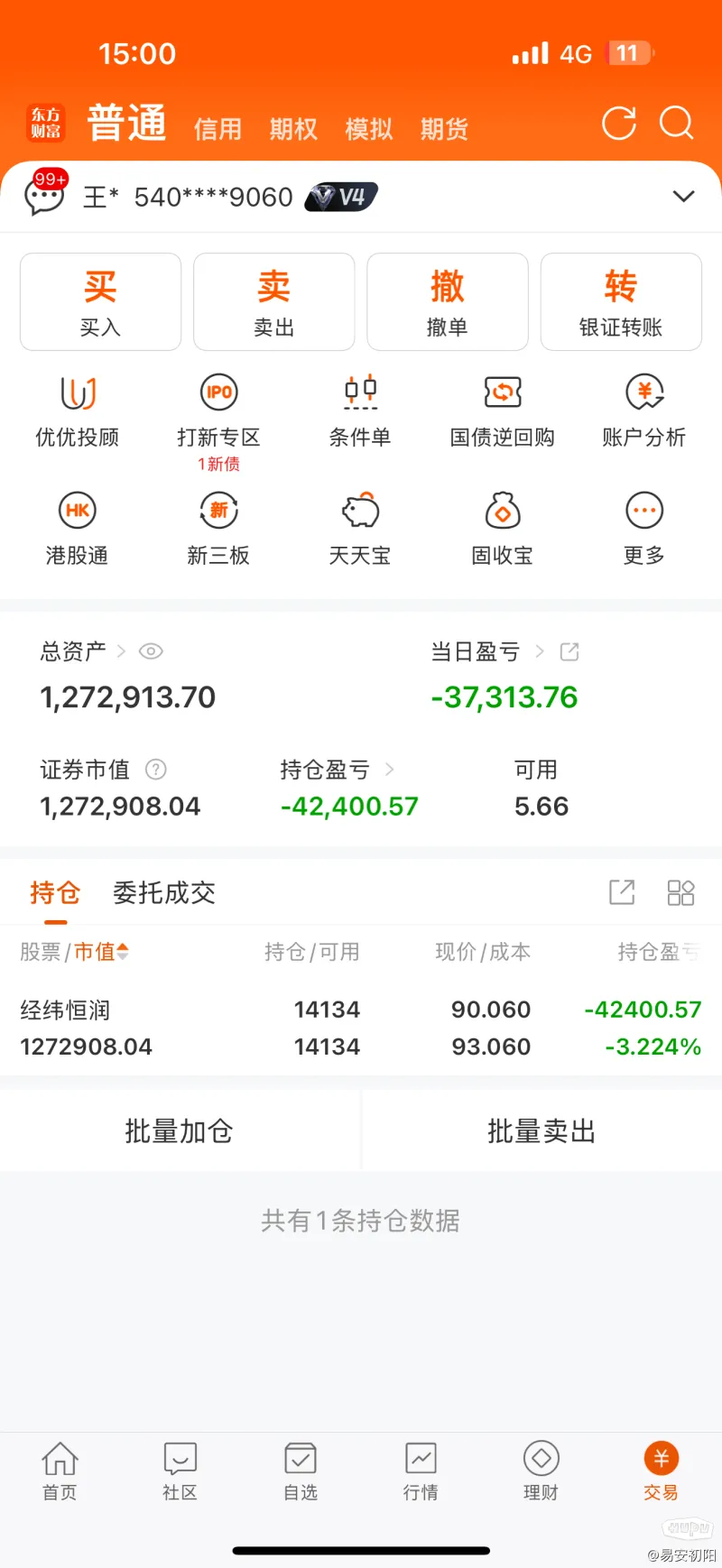
Task: Expand the account dropdown chevron
Action: (684, 197)
